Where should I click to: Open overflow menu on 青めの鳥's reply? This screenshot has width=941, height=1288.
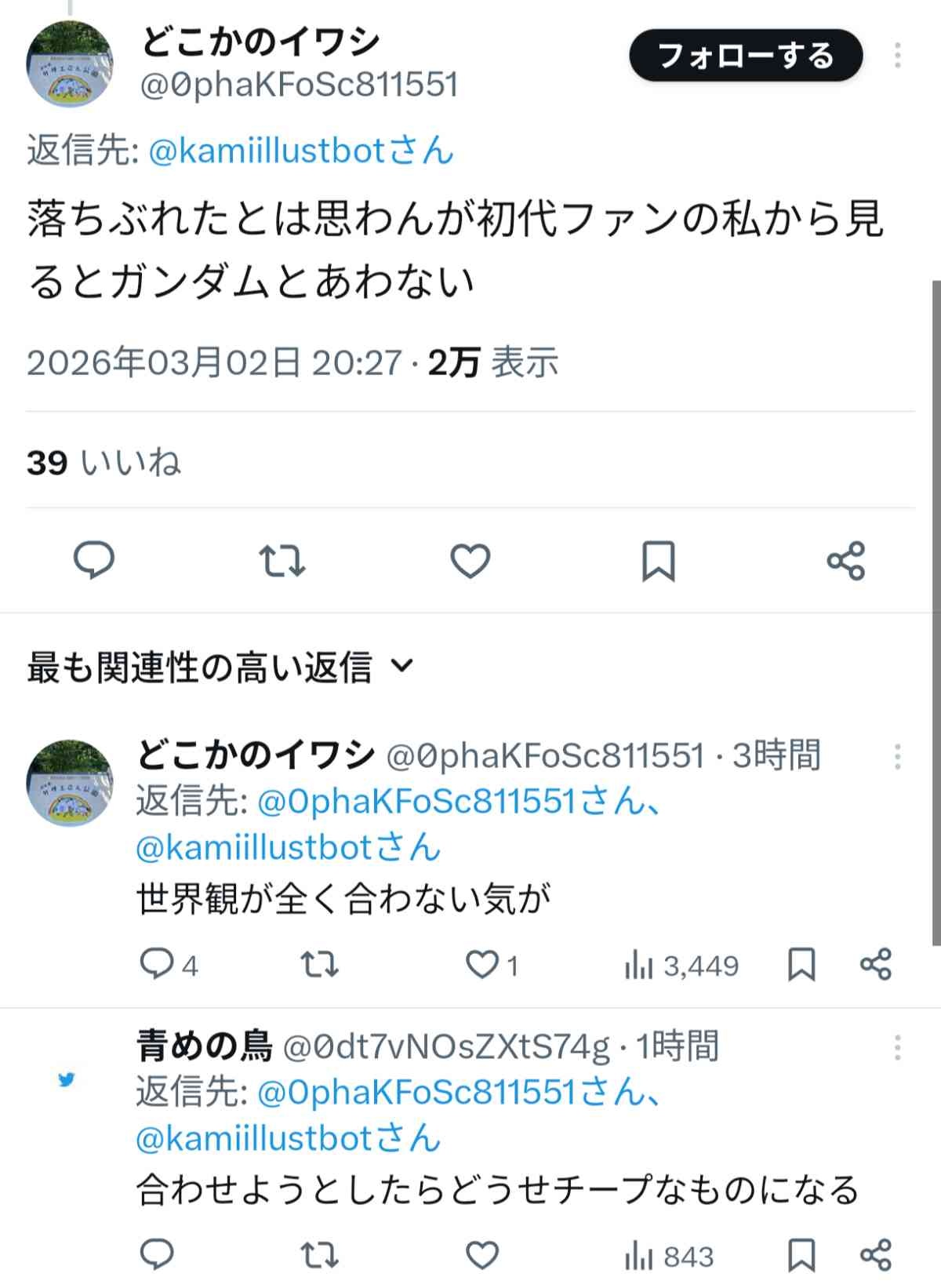[x=897, y=1047]
